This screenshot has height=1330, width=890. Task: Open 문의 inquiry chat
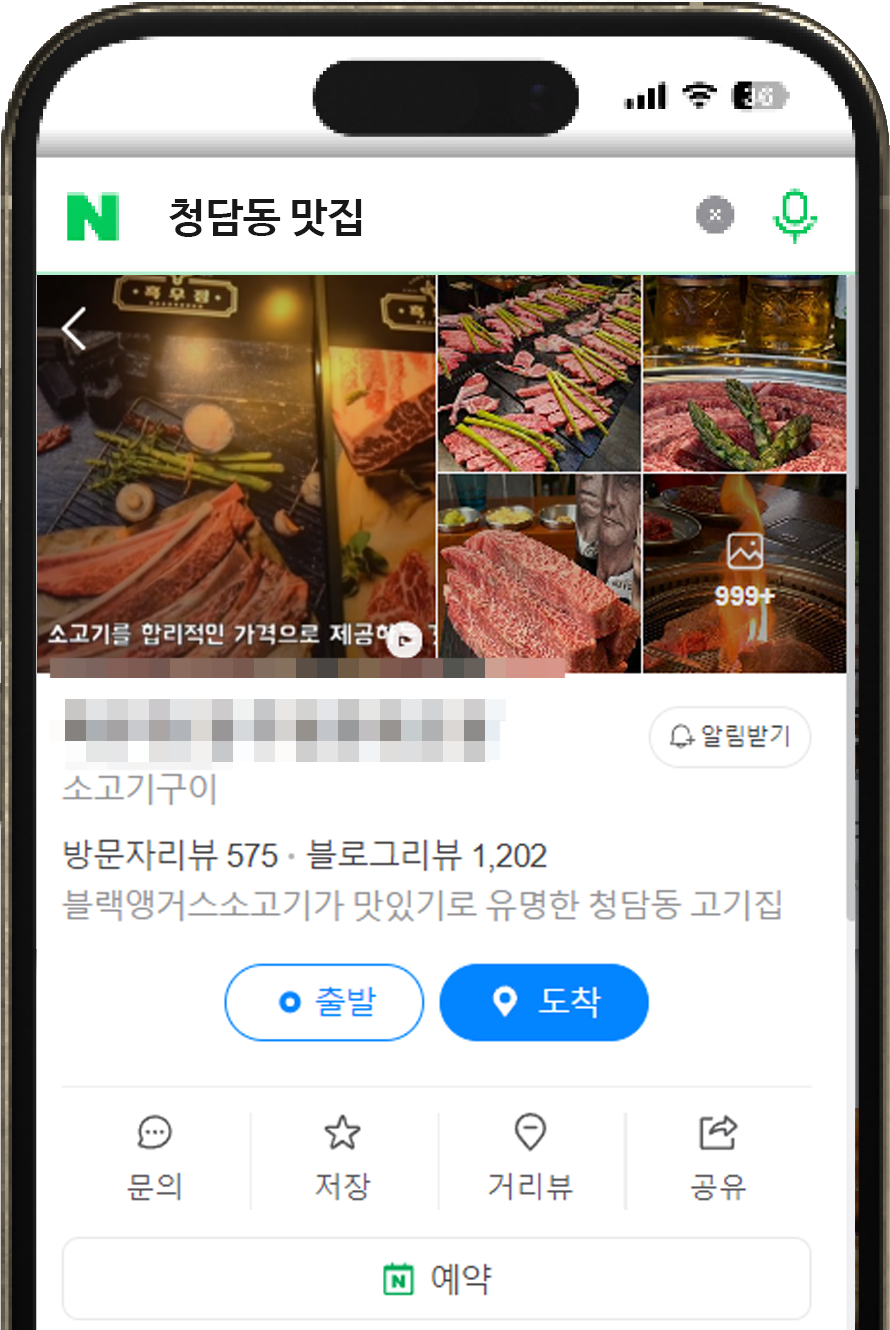pos(155,1160)
